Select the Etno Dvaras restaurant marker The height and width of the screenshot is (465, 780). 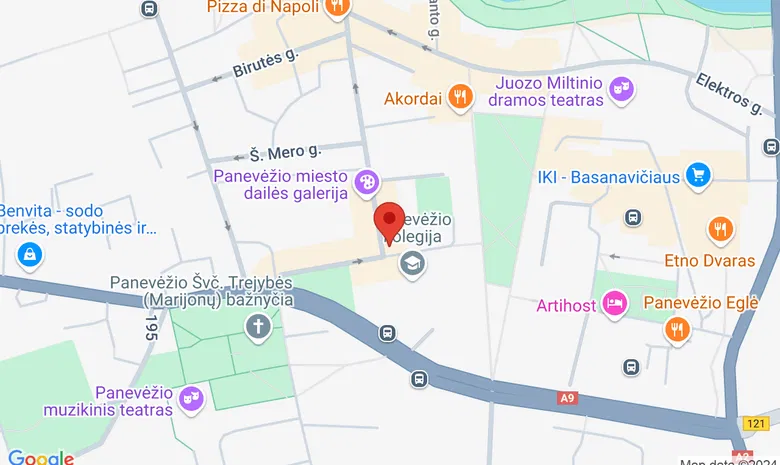pyautogui.click(x=720, y=231)
